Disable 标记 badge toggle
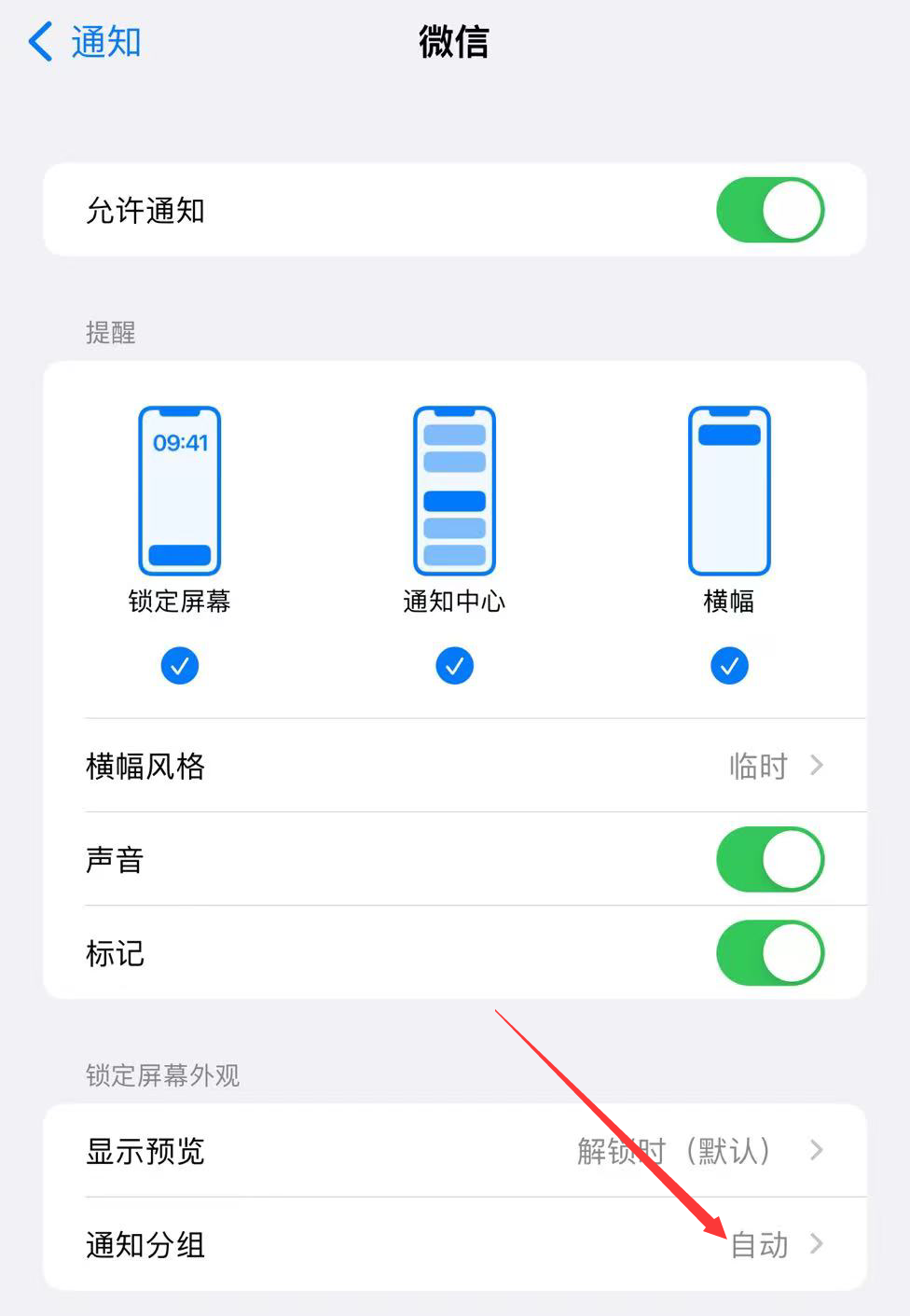 point(769,953)
